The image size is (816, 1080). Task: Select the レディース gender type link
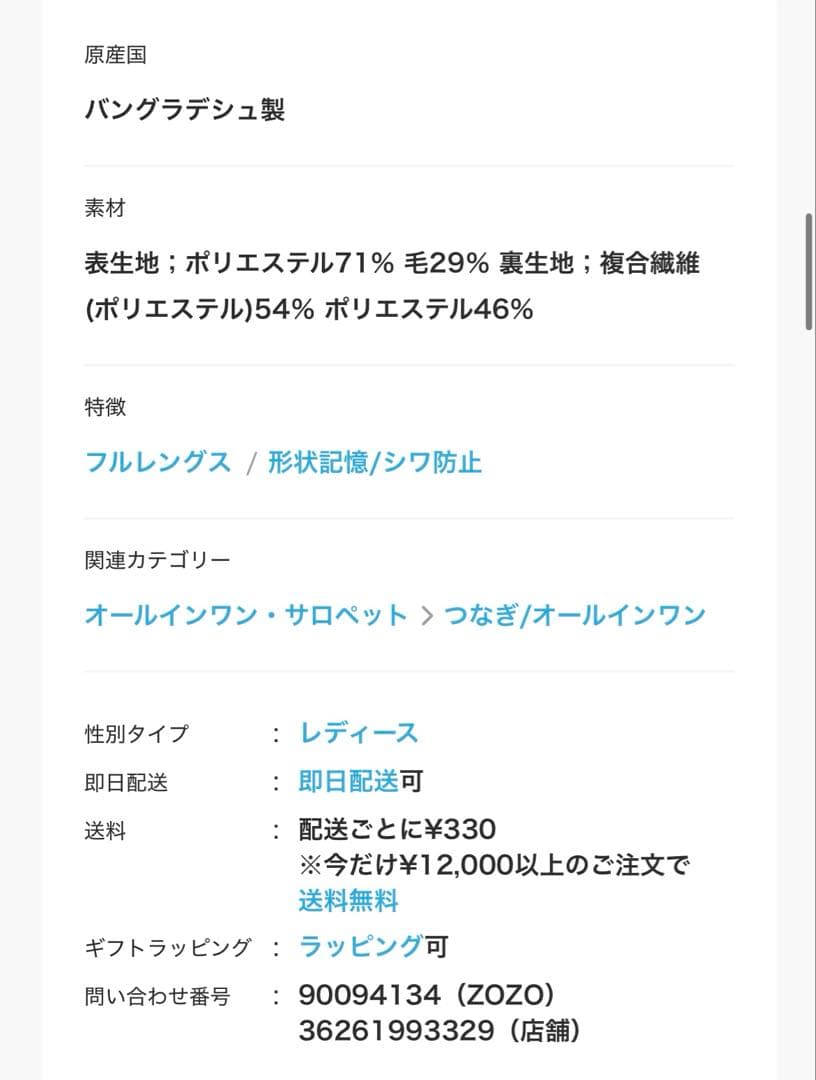pos(358,733)
